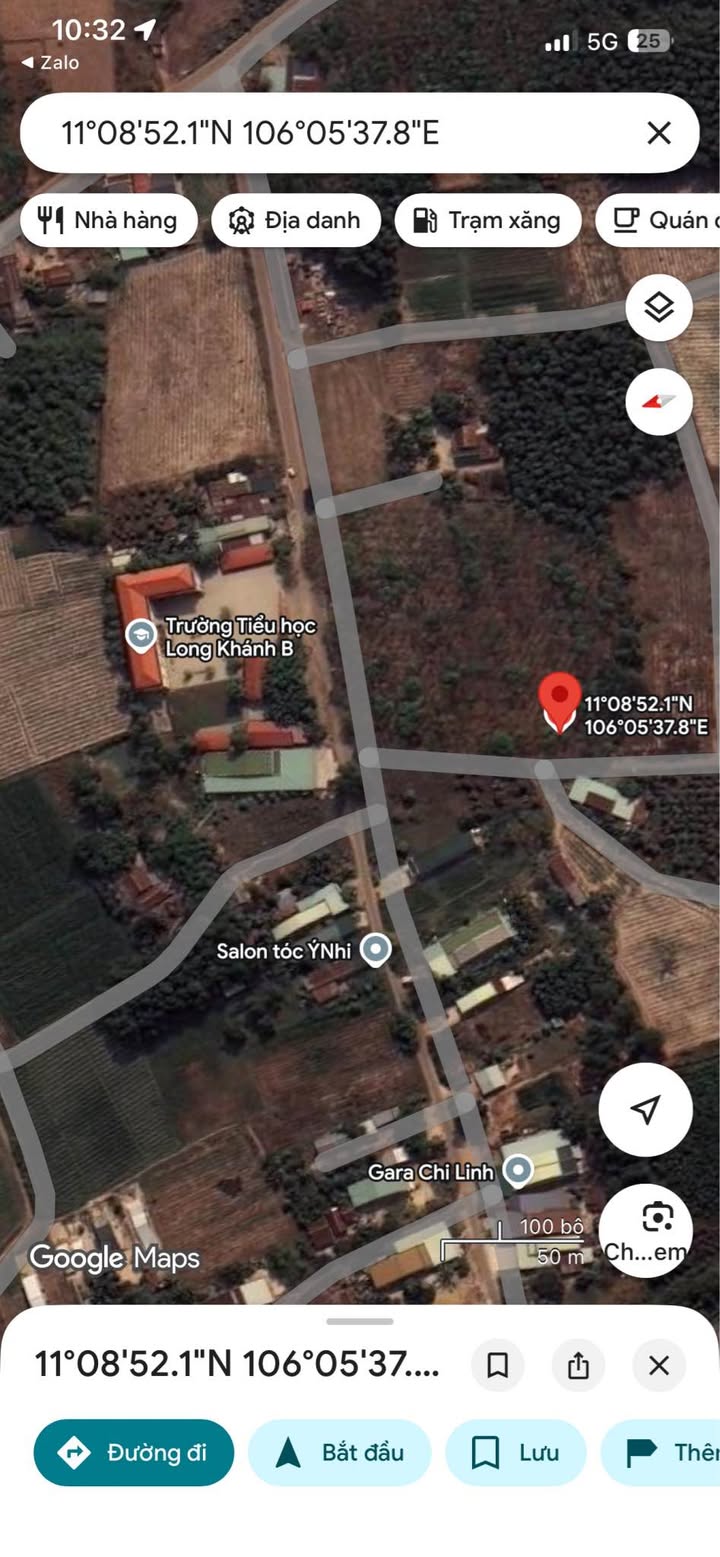Bookmark this location from the sheet header

pyautogui.click(x=497, y=1365)
